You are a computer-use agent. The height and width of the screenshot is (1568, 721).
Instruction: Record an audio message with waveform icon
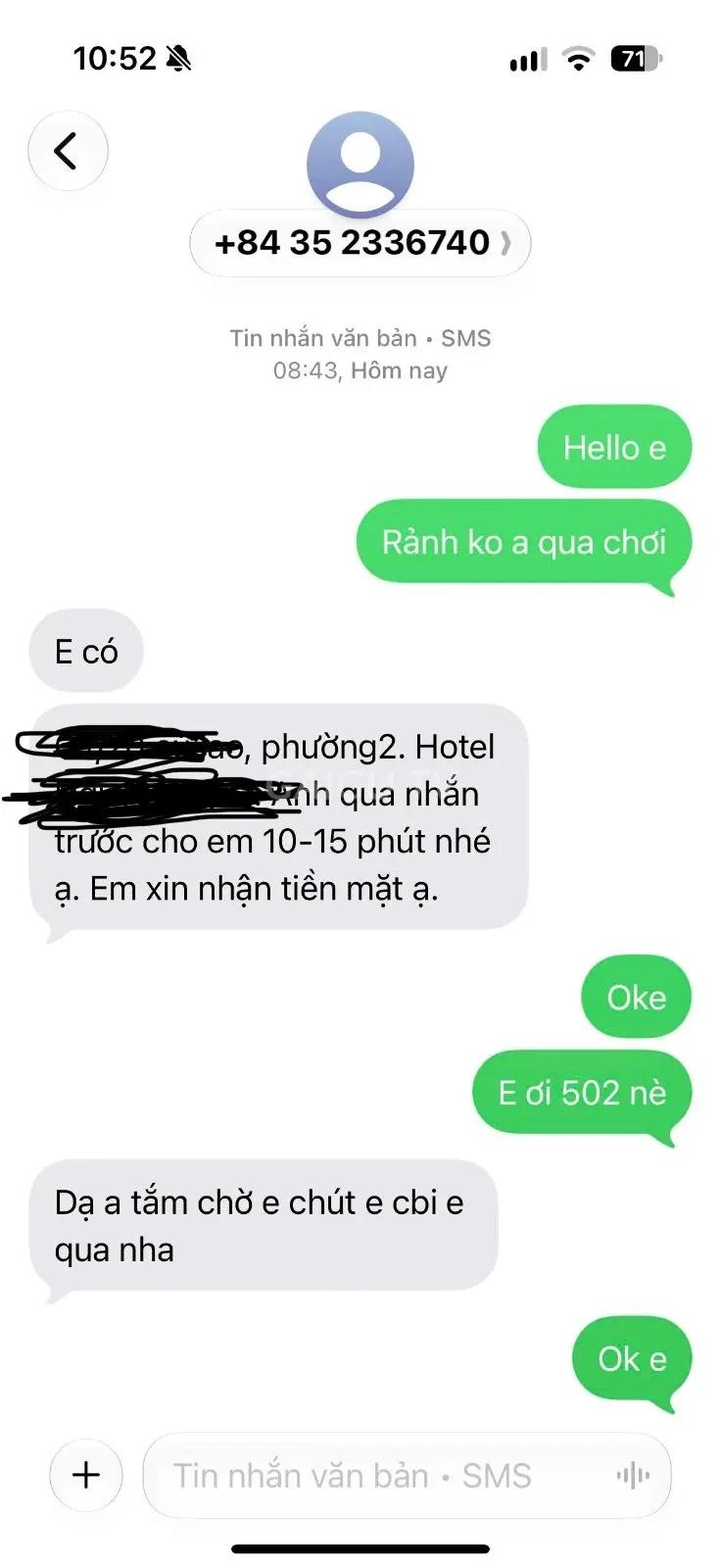(633, 1475)
